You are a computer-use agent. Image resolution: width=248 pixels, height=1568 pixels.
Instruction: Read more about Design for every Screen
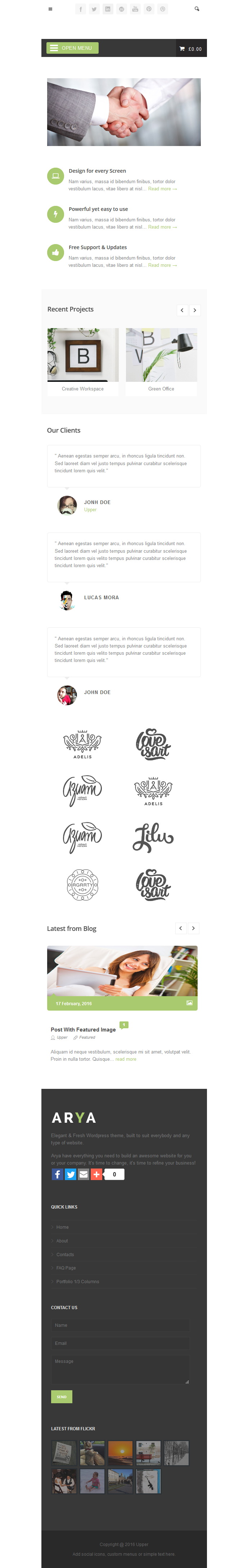(162, 189)
